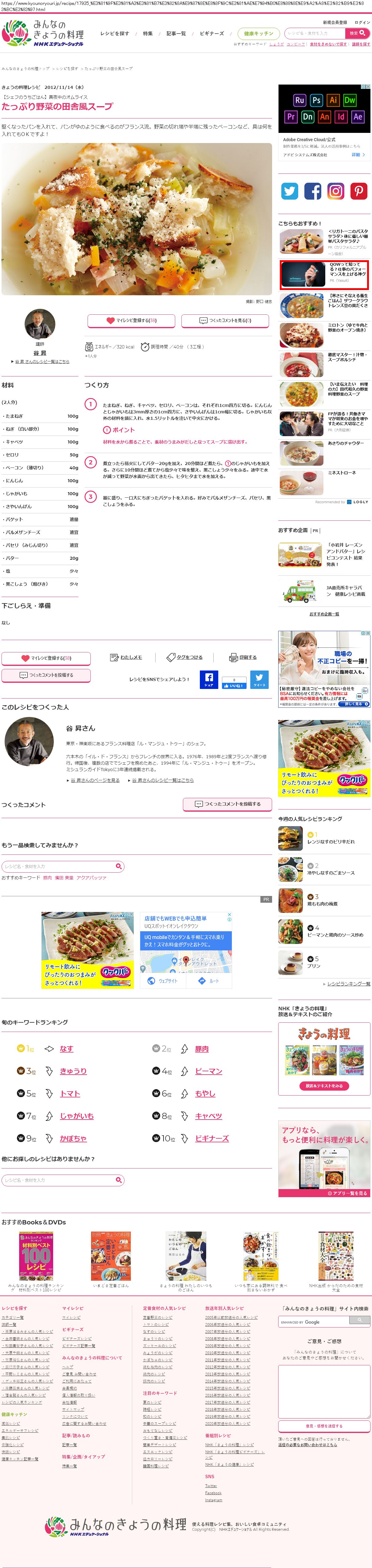Select keyword なす in ranking
Image resolution: width=372 pixels, height=1568 pixels.
[x=66, y=1049]
